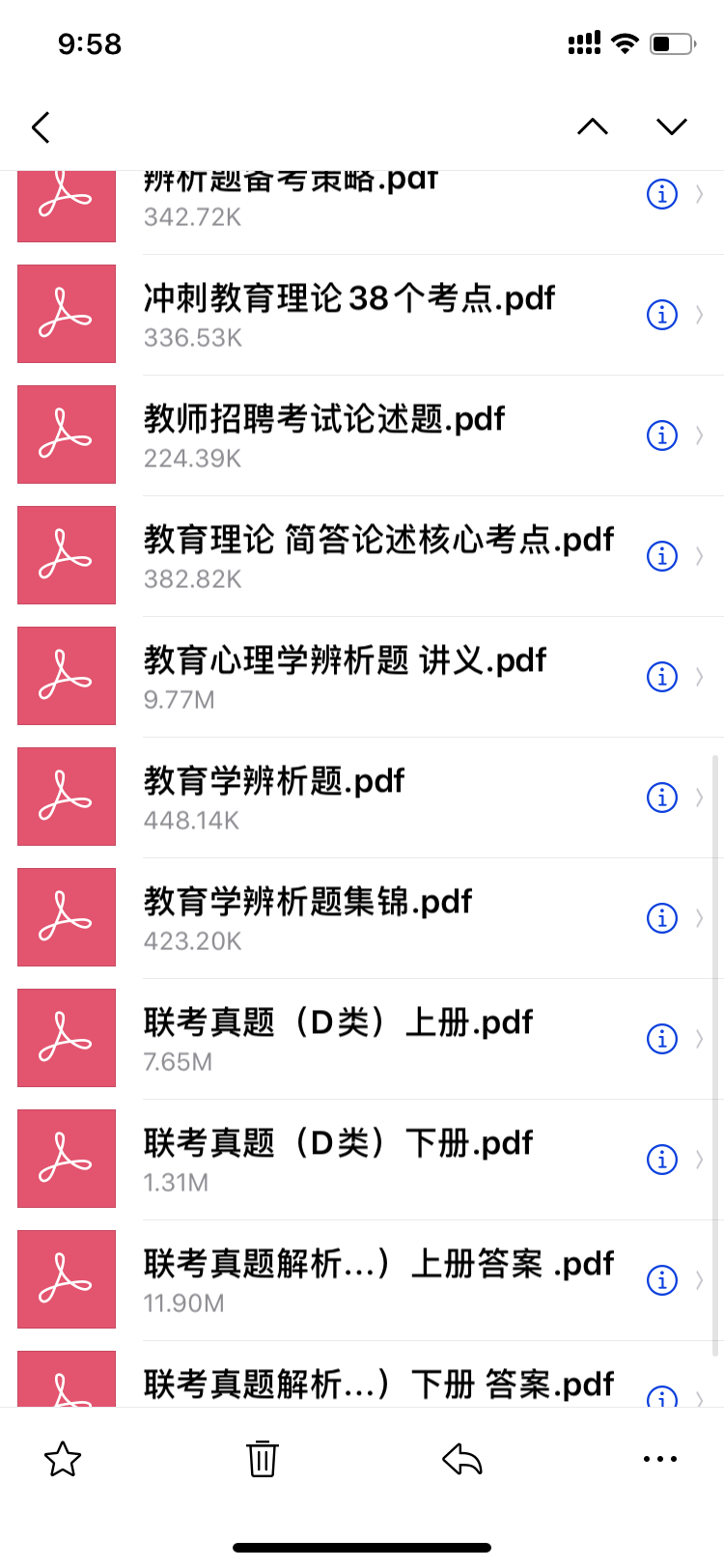The image size is (724, 1568).
Task: Open 联考真题（D类）上册.pdf
Action: click(362, 1039)
